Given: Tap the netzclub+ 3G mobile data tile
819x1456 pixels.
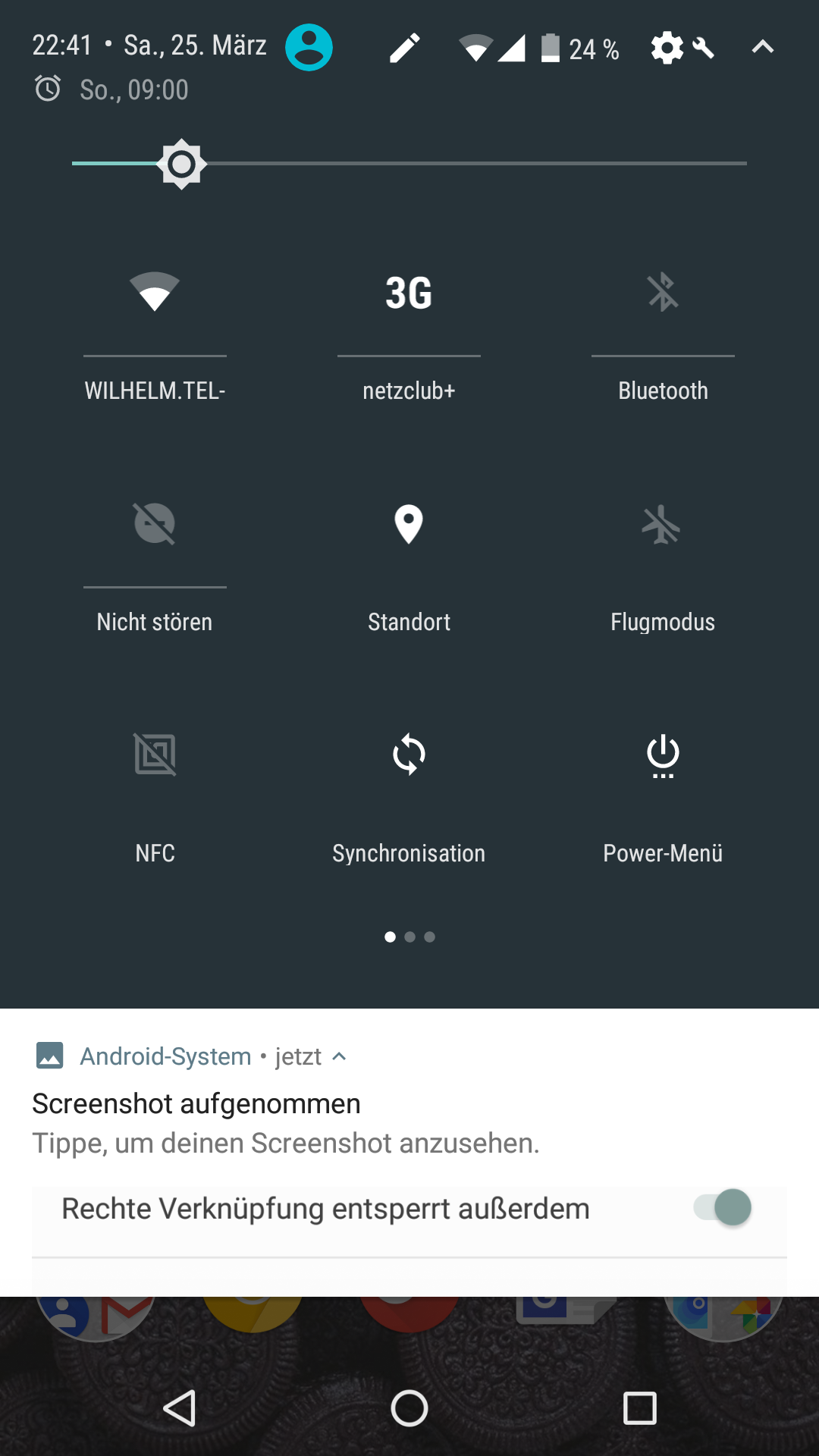Looking at the screenshot, I should [409, 293].
